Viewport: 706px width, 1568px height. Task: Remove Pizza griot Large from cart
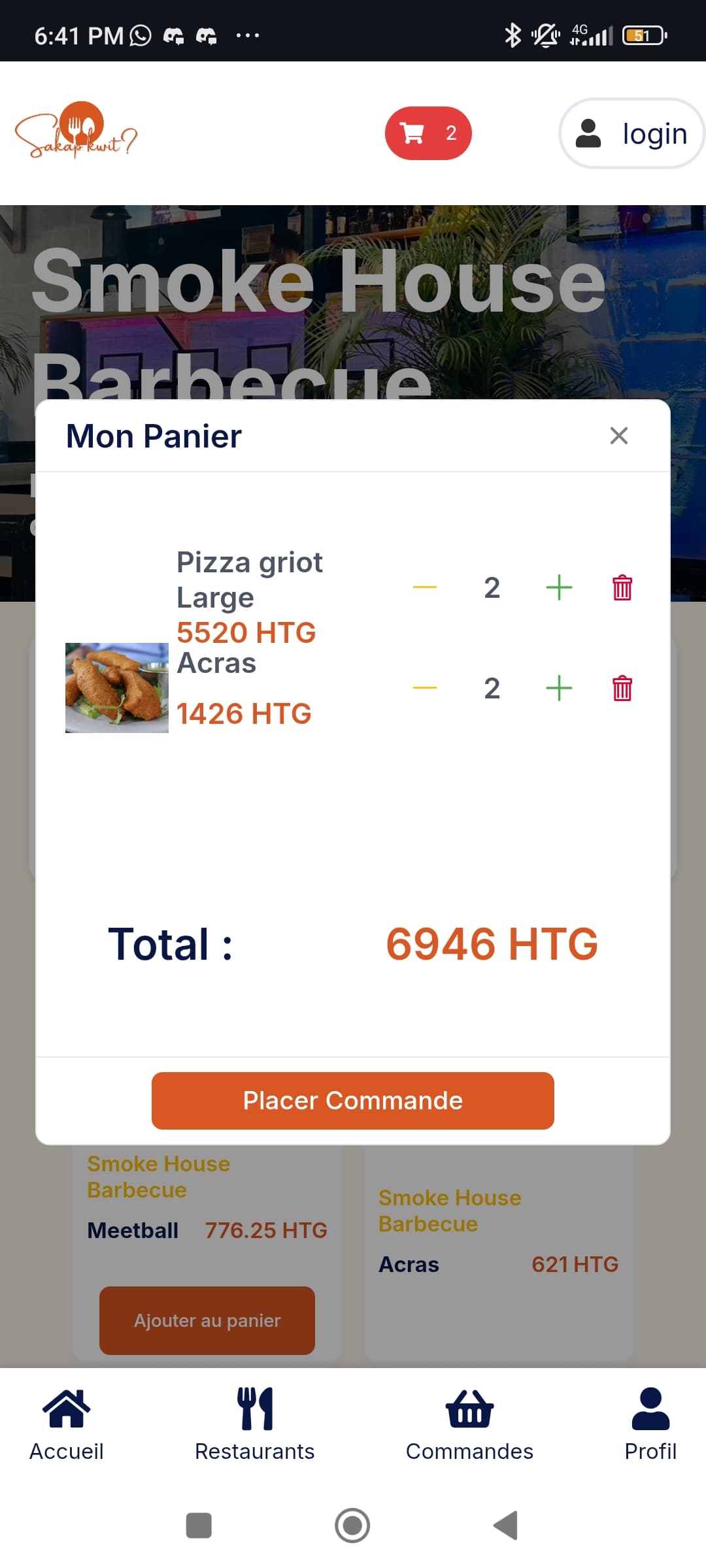[x=622, y=587]
